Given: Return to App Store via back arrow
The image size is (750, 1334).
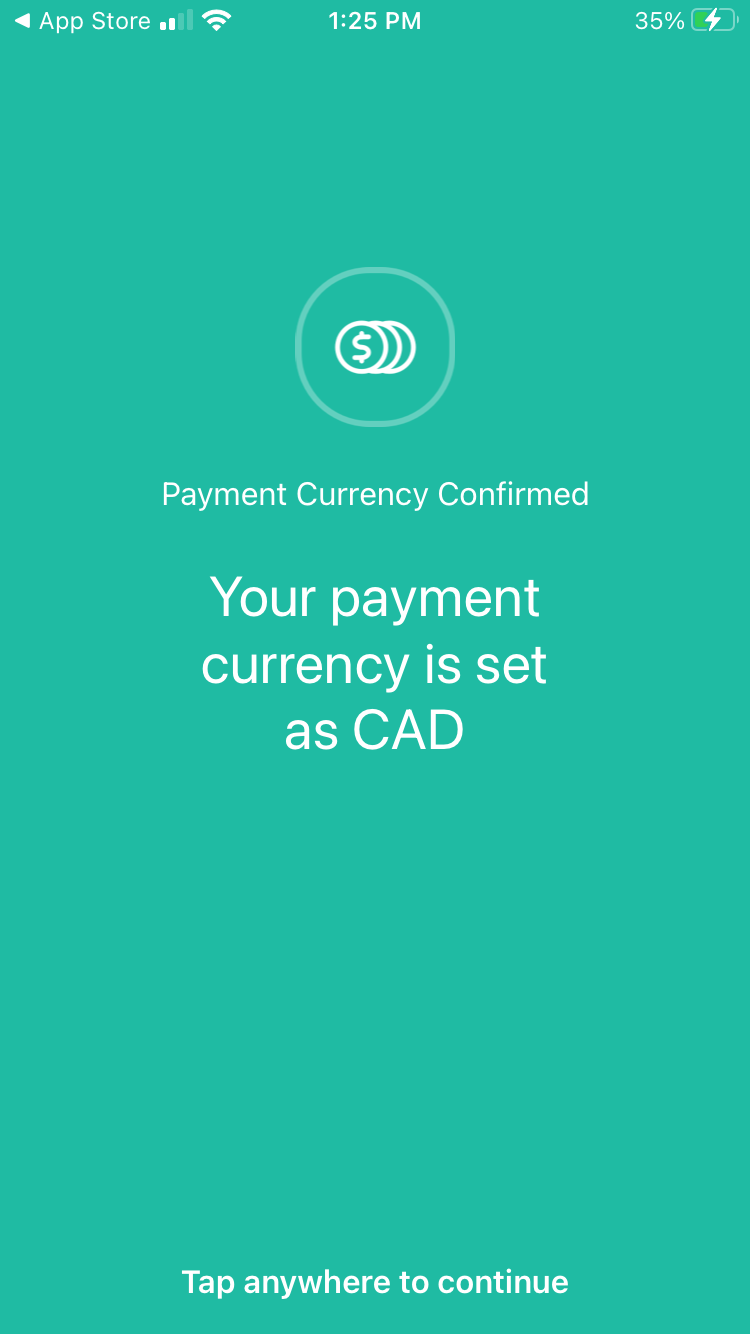Looking at the screenshot, I should pos(82,21).
